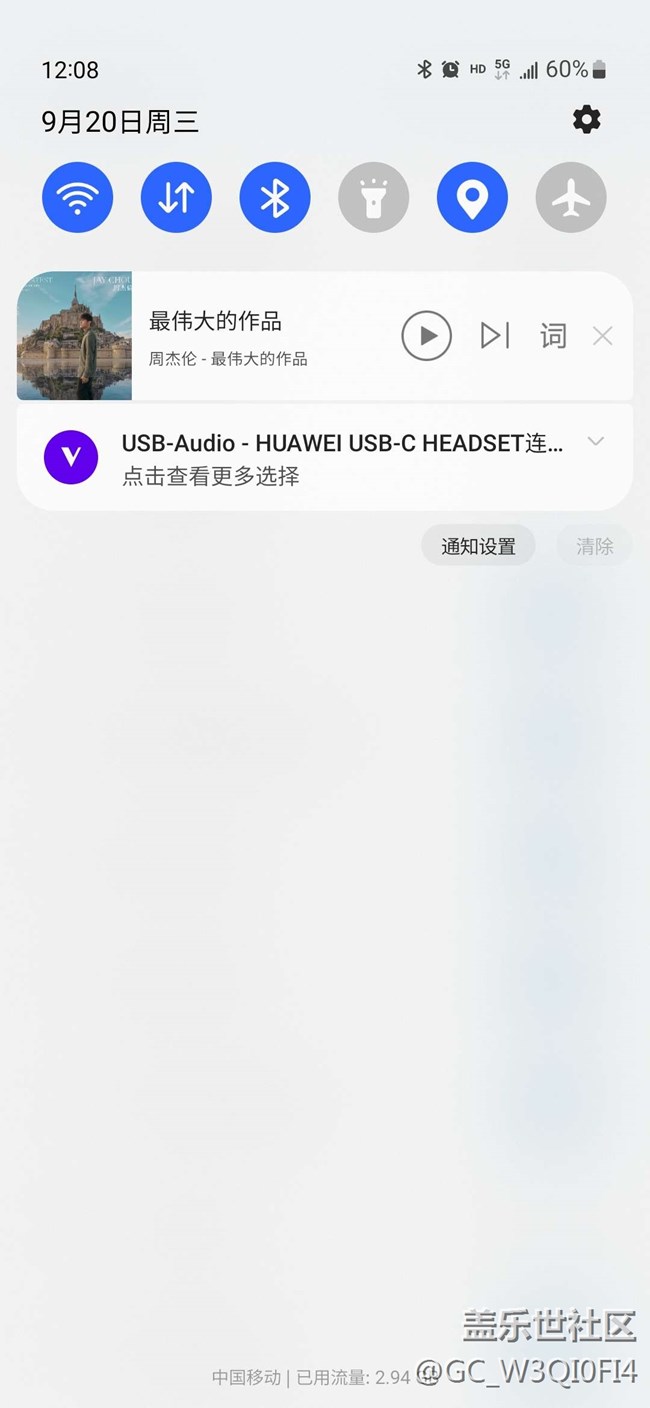
Task: Open the USB-Audio HUAWEI headset notification
Action: point(325,458)
